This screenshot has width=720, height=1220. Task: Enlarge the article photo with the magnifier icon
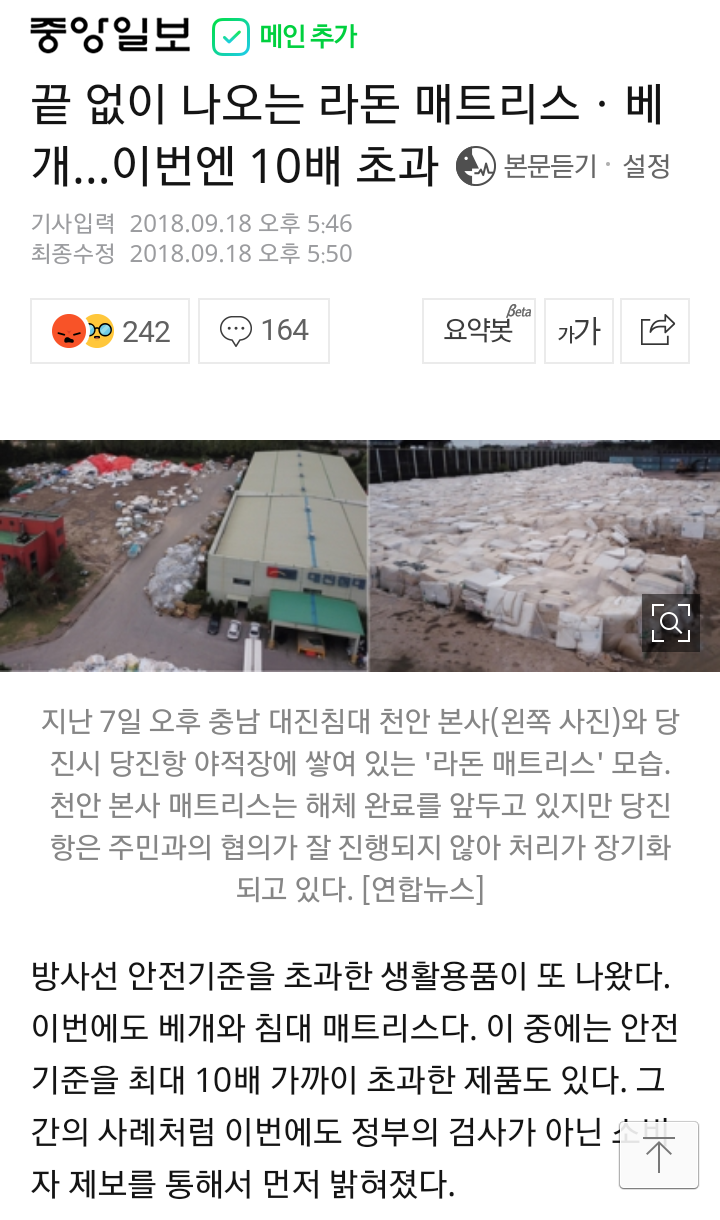click(670, 623)
